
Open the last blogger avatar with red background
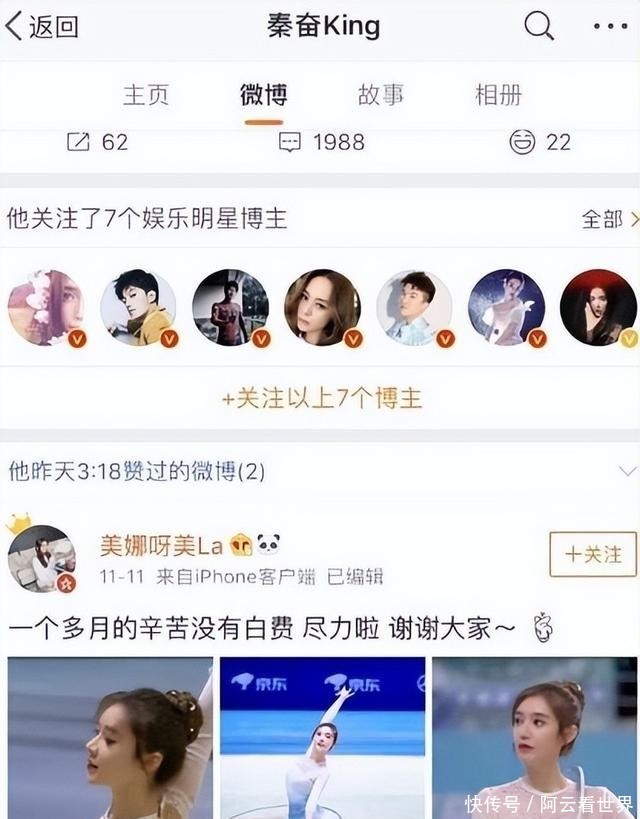coord(598,307)
